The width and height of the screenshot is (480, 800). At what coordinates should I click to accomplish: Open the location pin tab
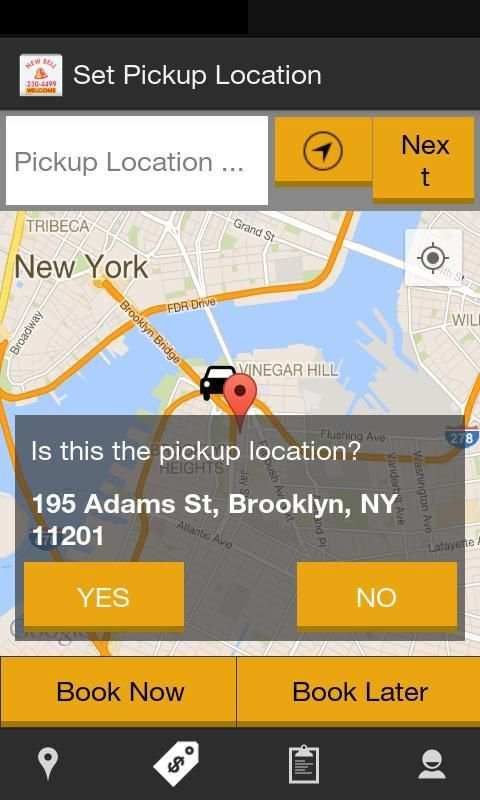click(48, 764)
